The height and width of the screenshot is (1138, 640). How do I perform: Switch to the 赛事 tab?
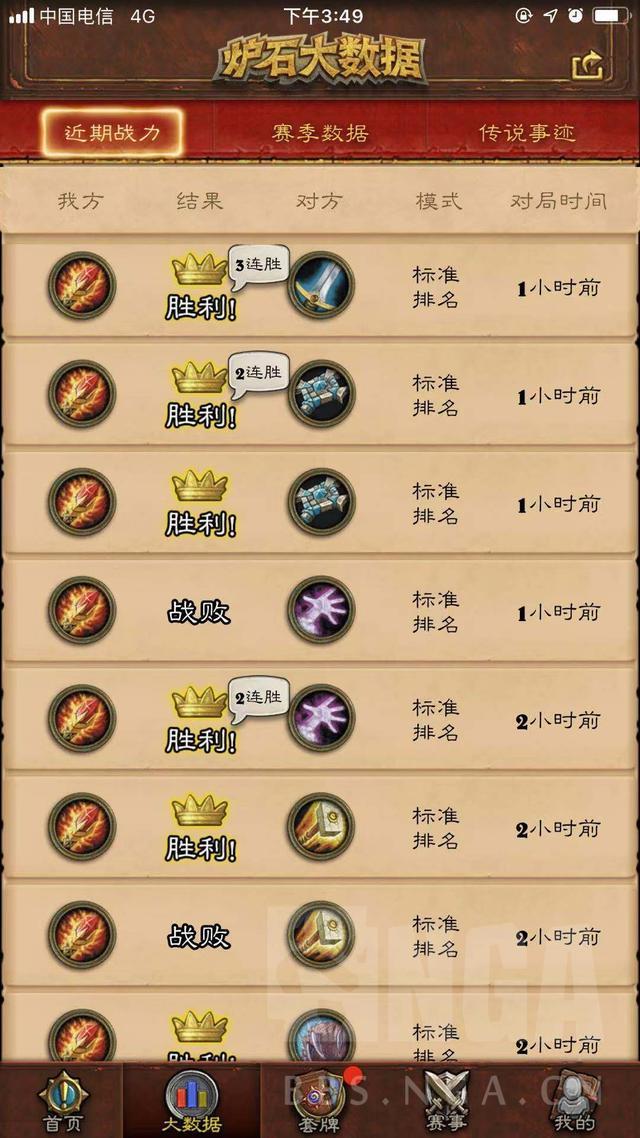pos(446,1100)
